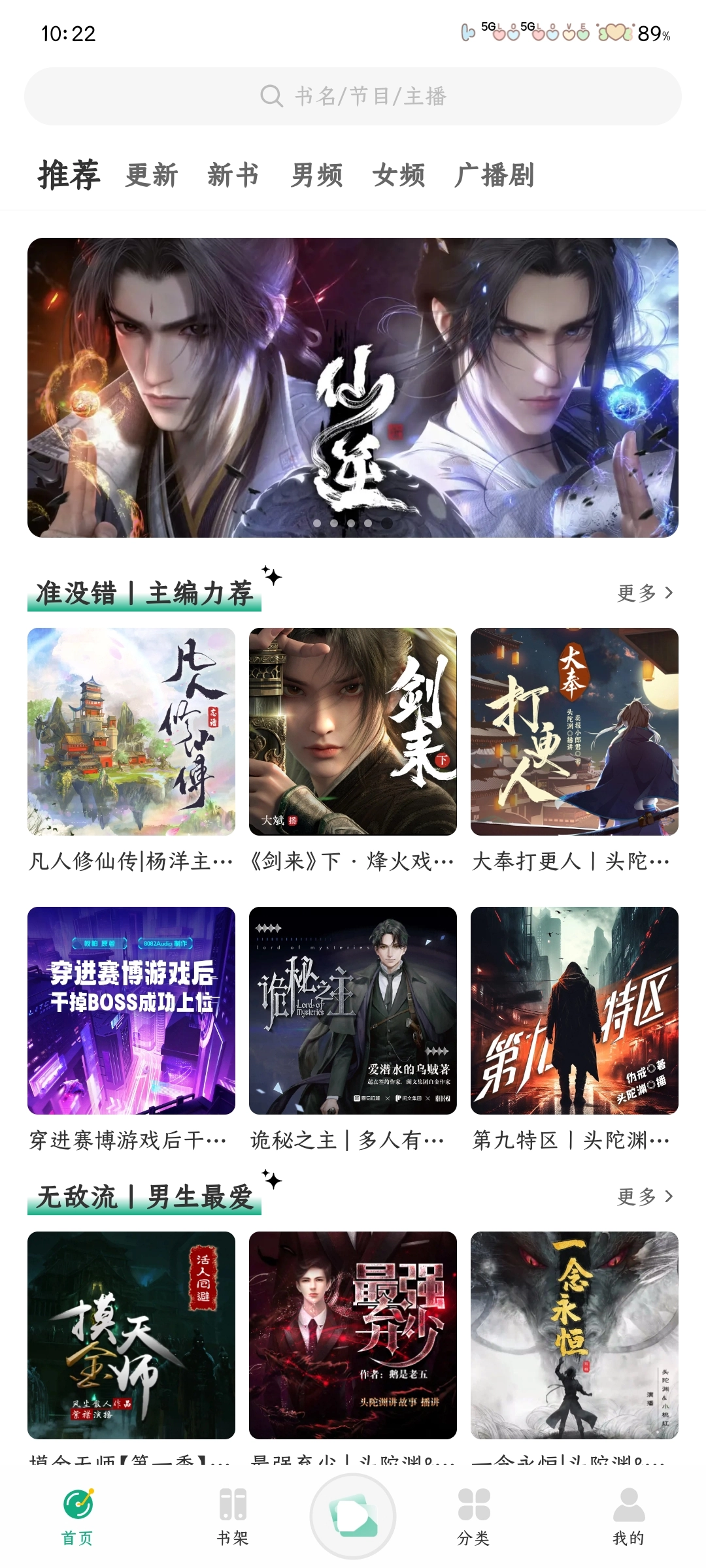Image resolution: width=706 pixels, height=1568 pixels.
Task: Switch to the 更新 tab
Action: [152, 175]
